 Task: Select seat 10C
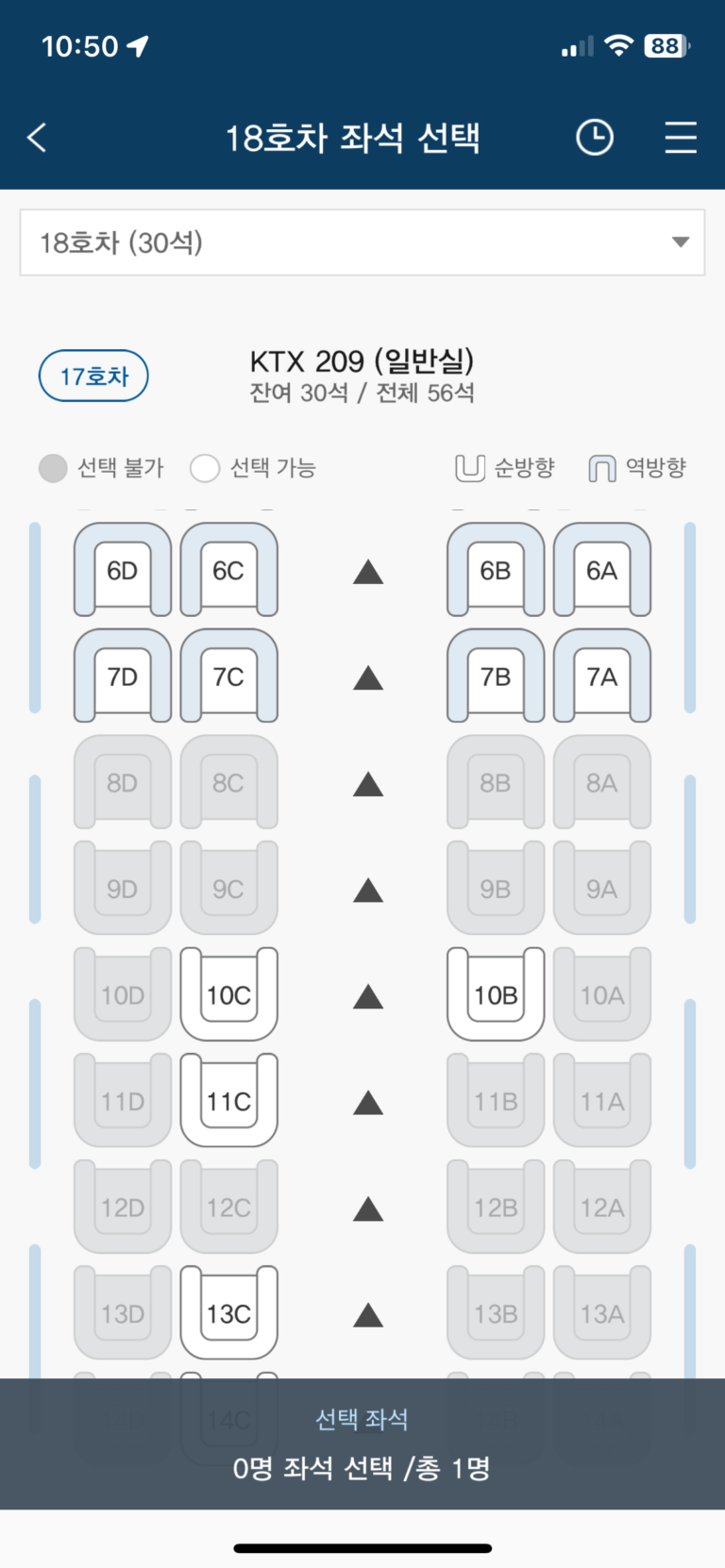coord(228,993)
